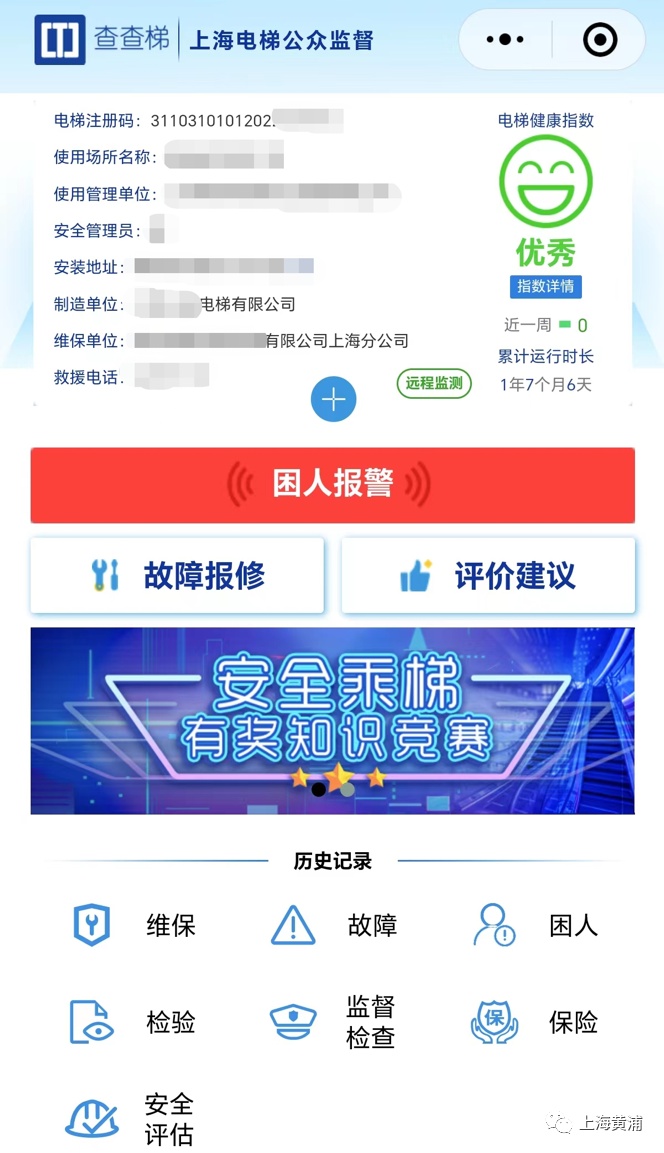The image size is (664, 1153).
Task: Tap the 远程监测 remote monitoring tag
Action: [x=434, y=383]
